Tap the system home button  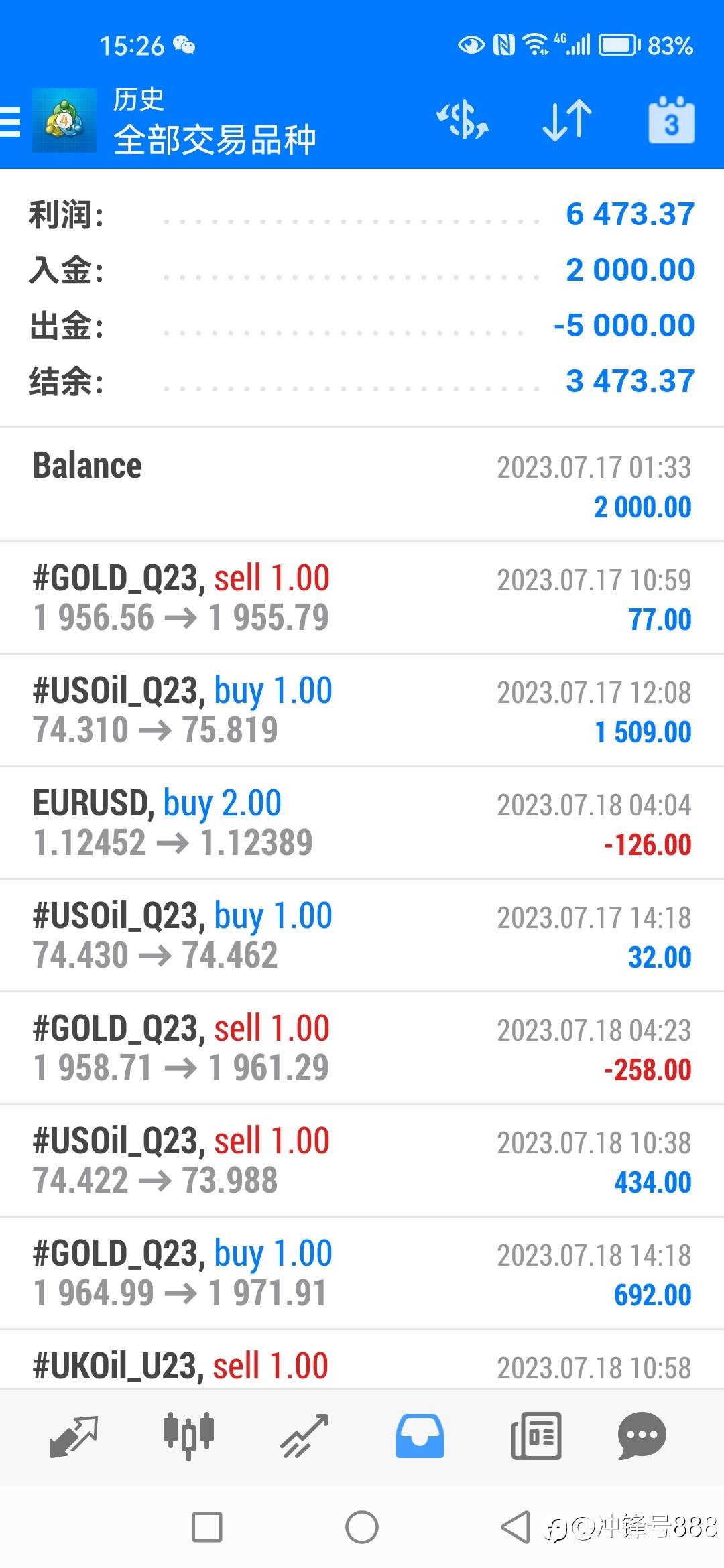tap(362, 1527)
